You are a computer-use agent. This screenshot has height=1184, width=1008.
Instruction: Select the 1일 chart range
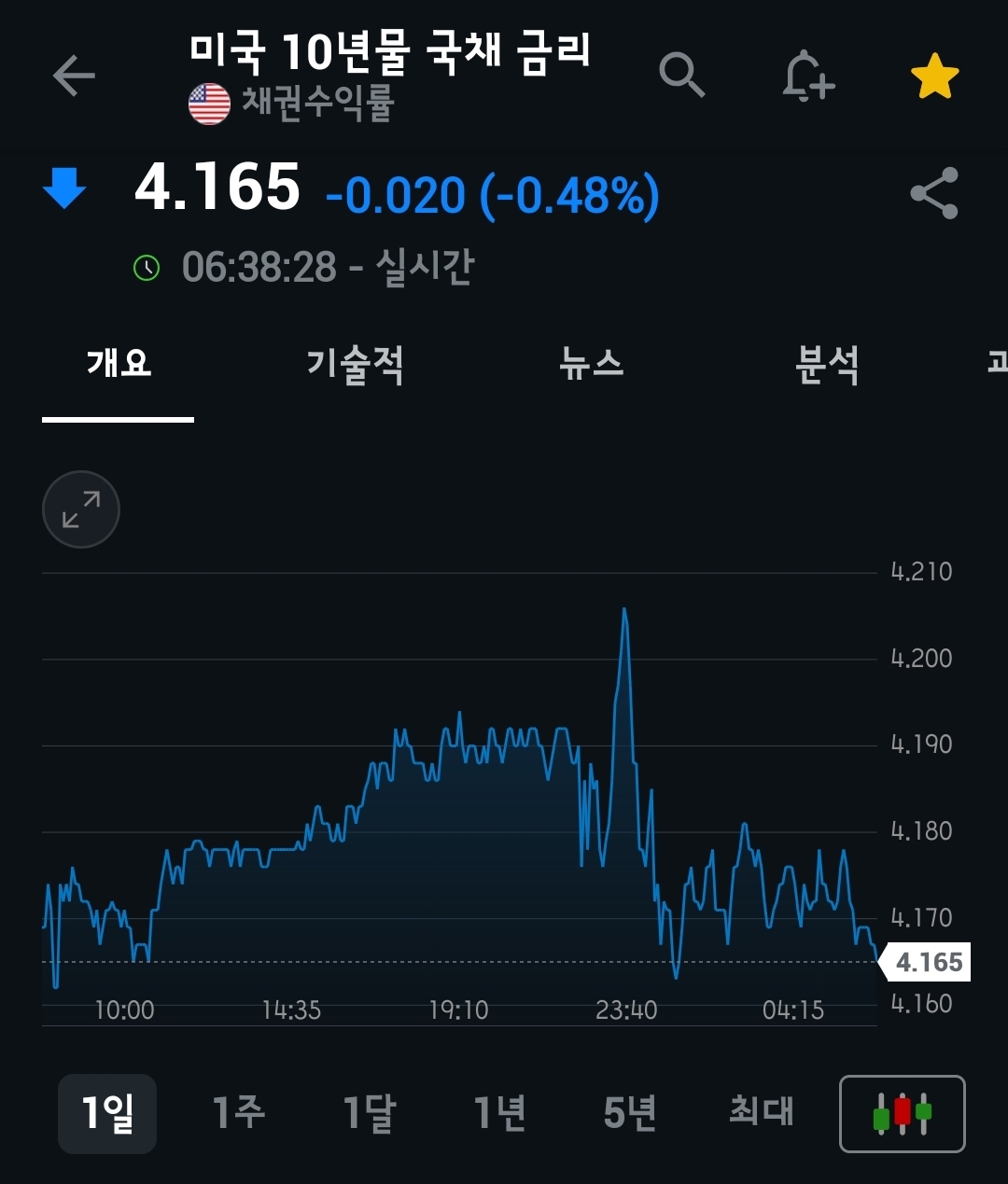[x=107, y=1113]
